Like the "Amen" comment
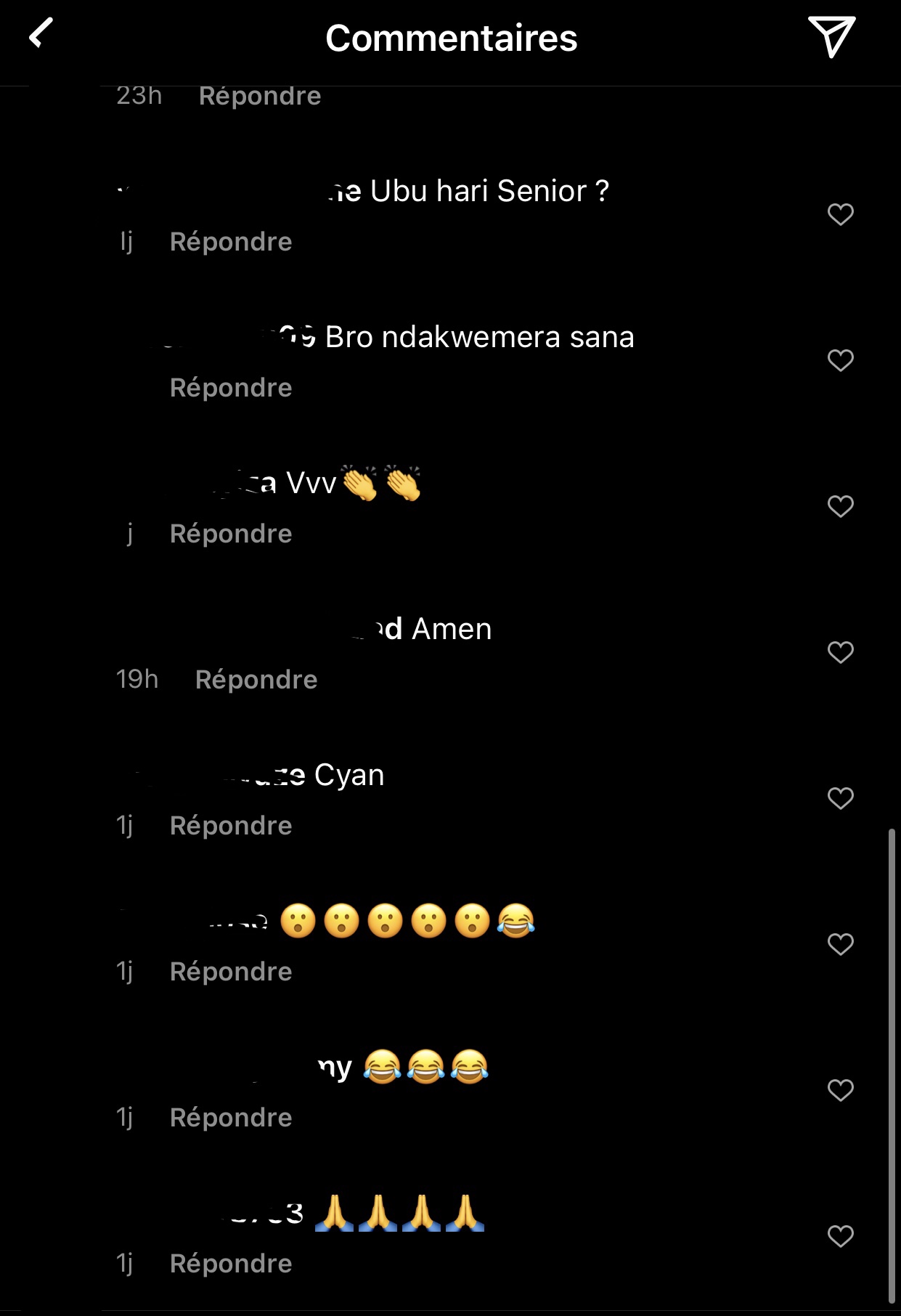Screen dimensions: 901x1316 pos(840,652)
